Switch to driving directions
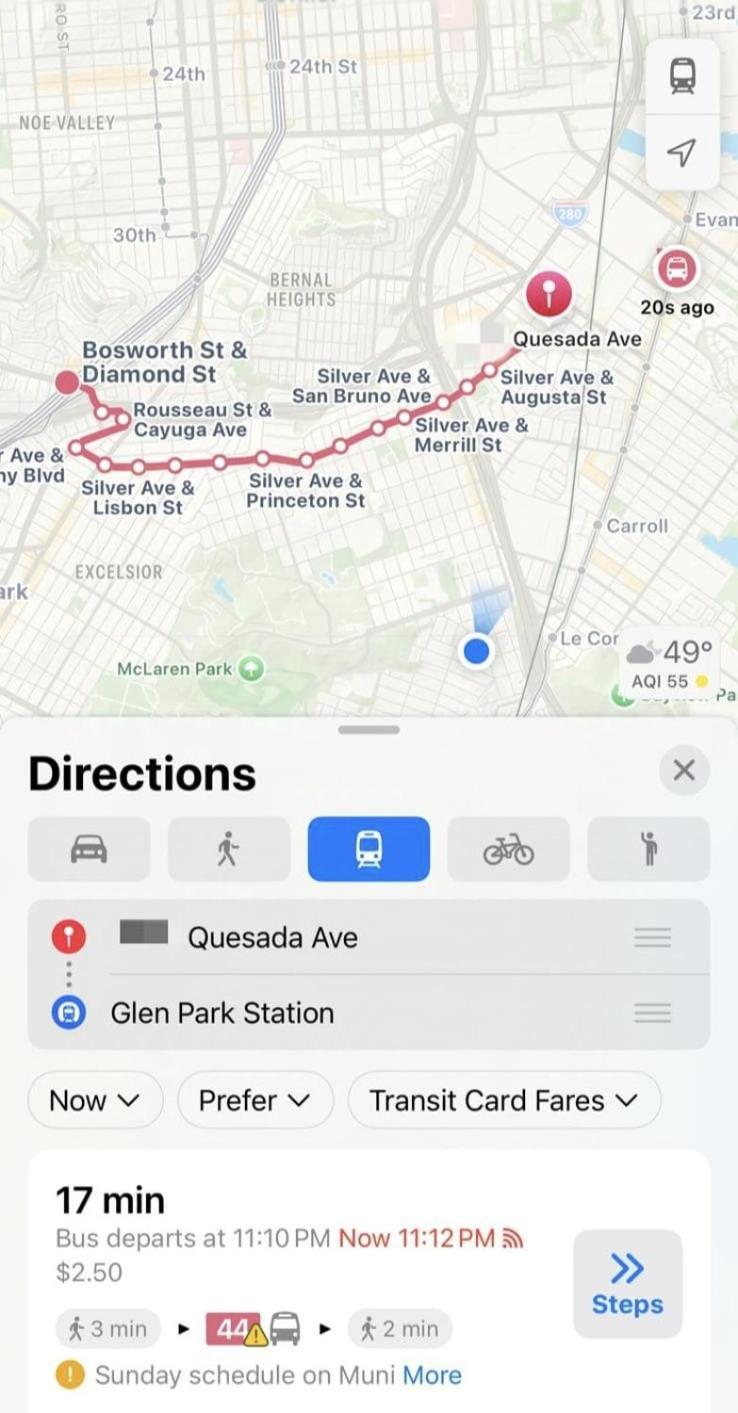This screenshot has height=1413, width=738. [x=89, y=849]
